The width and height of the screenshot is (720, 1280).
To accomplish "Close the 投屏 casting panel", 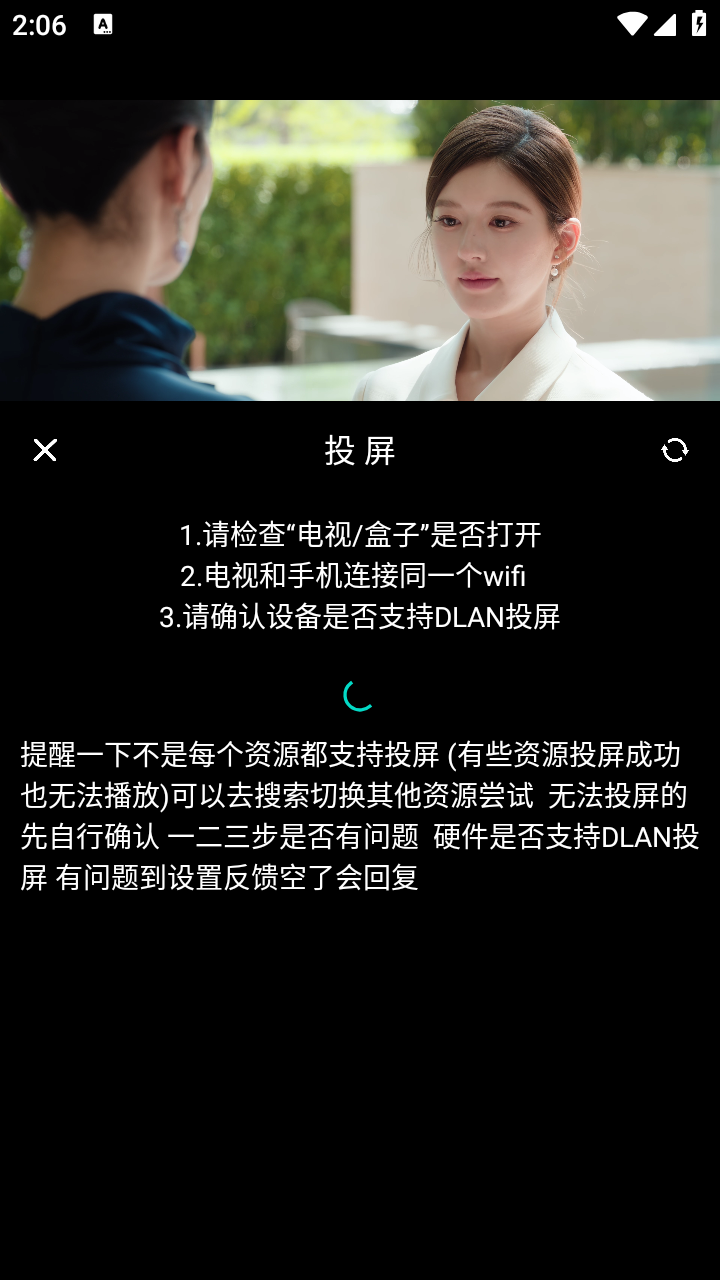I will coord(45,450).
